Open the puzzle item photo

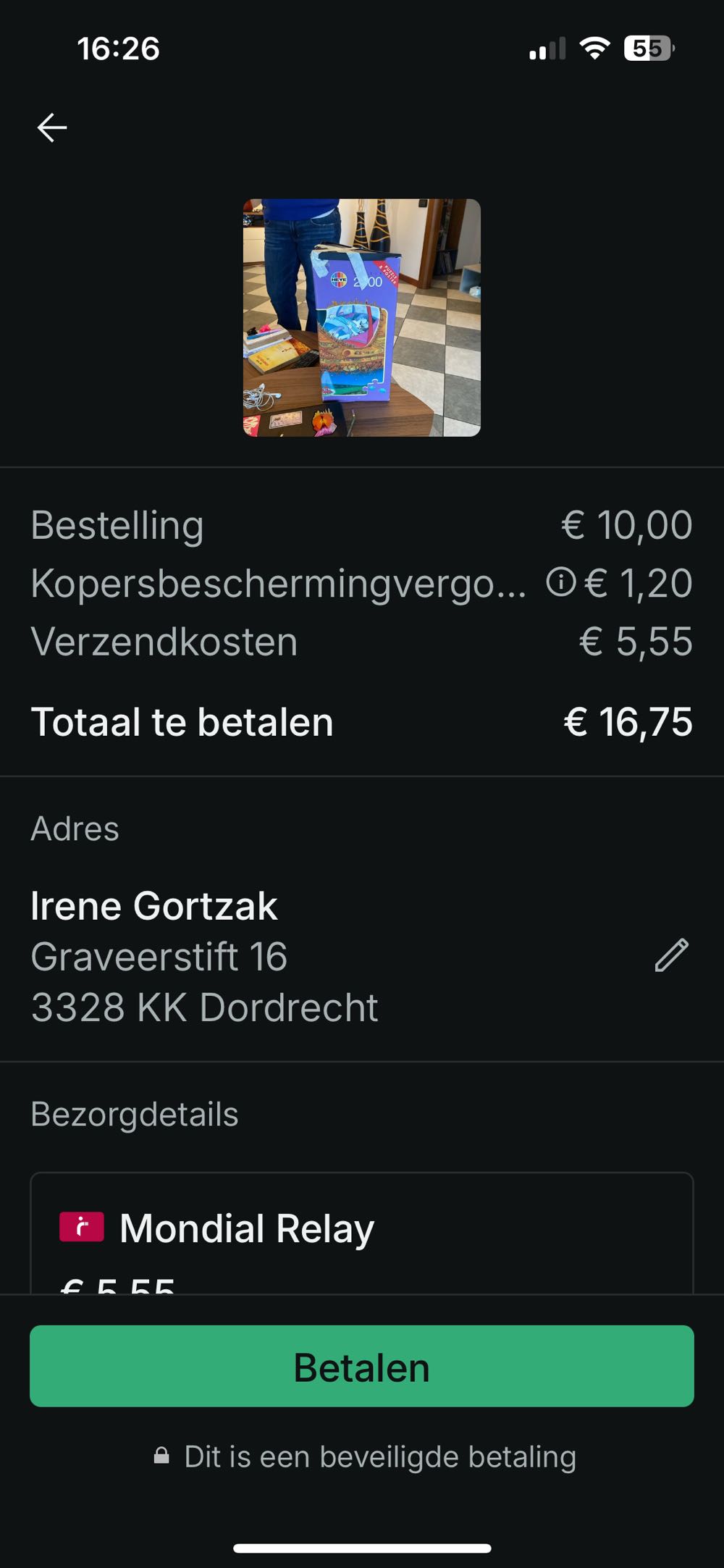tap(361, 317)
